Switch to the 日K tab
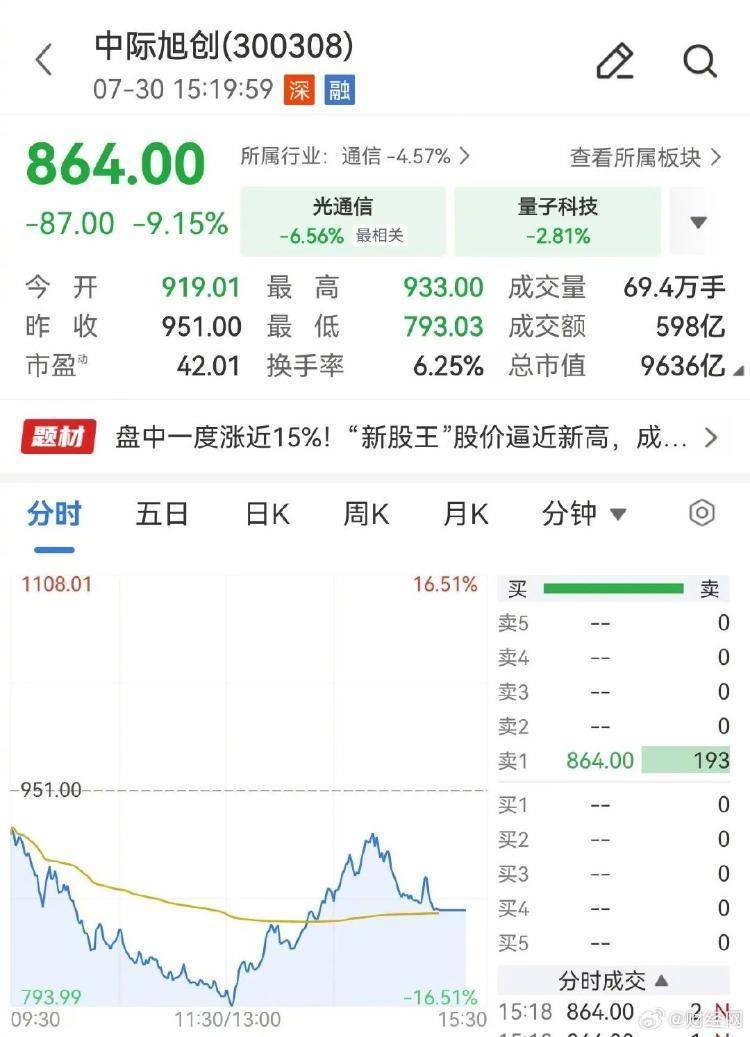Screen dimensions: 750x1037 coord(268,515)
